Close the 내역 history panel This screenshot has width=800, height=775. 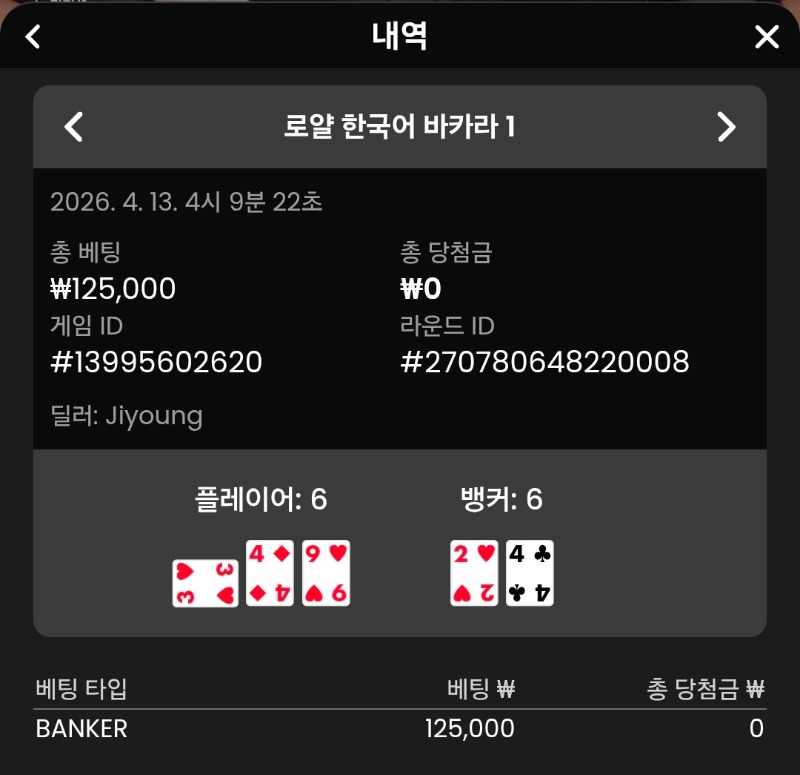[x=766, y=37]
